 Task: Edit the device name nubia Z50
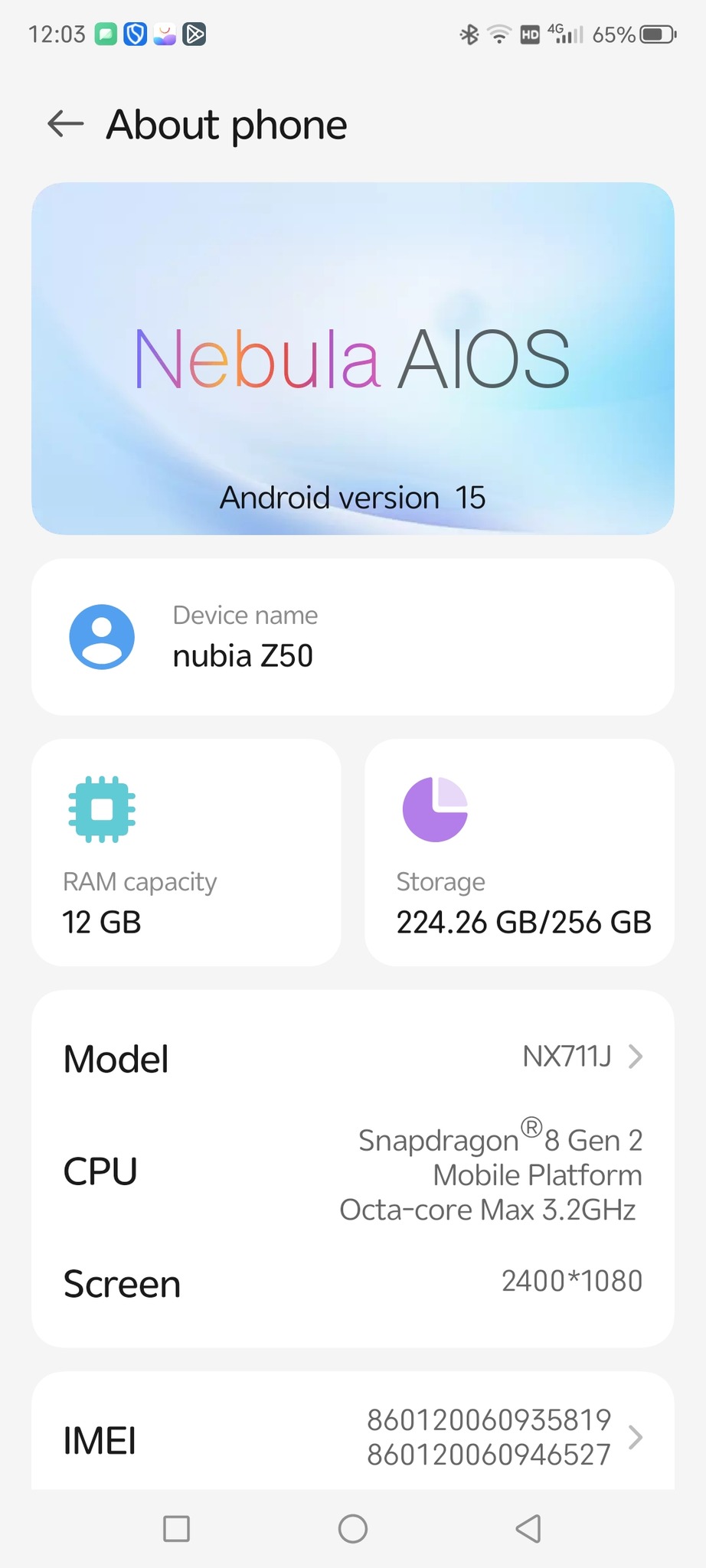click(x=353, y=637)
